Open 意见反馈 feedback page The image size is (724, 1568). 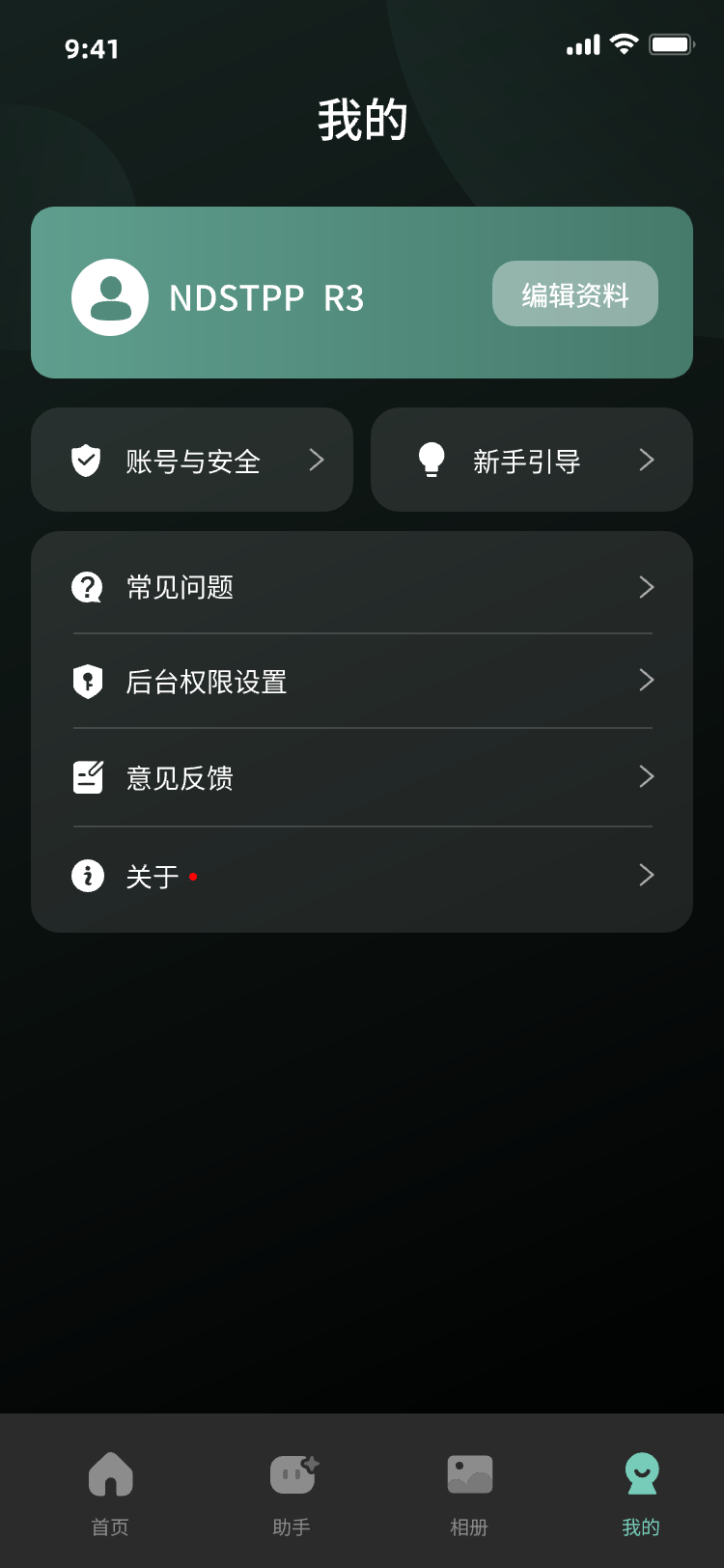pos(647,777)
